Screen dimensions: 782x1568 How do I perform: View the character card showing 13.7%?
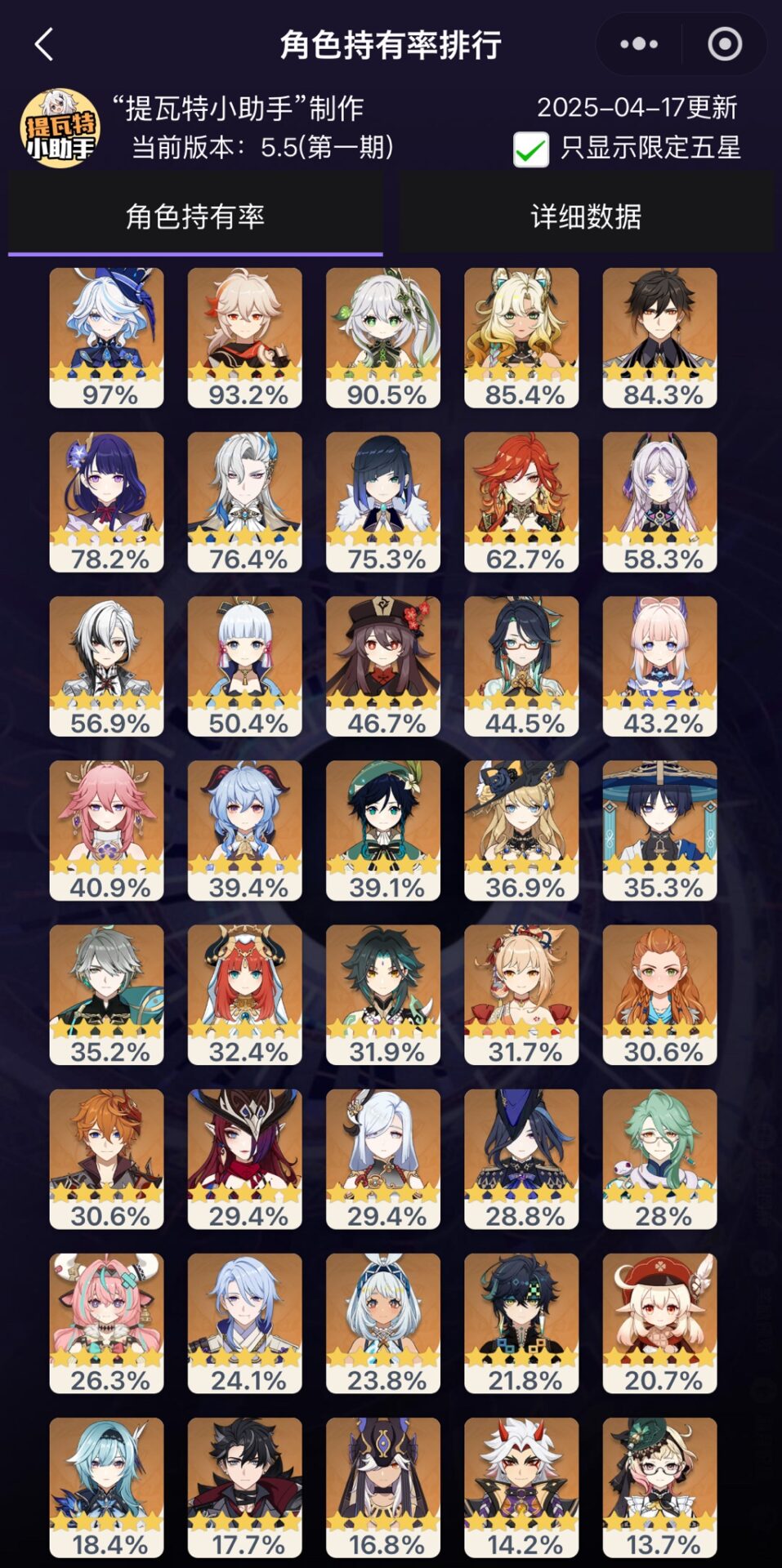(x=659, y=1486)
